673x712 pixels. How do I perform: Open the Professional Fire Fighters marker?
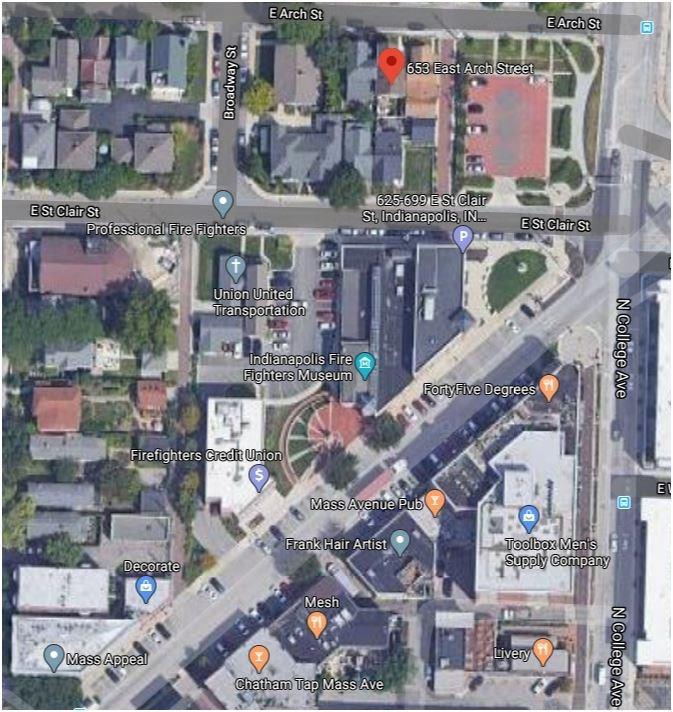[x=223, y=205]
